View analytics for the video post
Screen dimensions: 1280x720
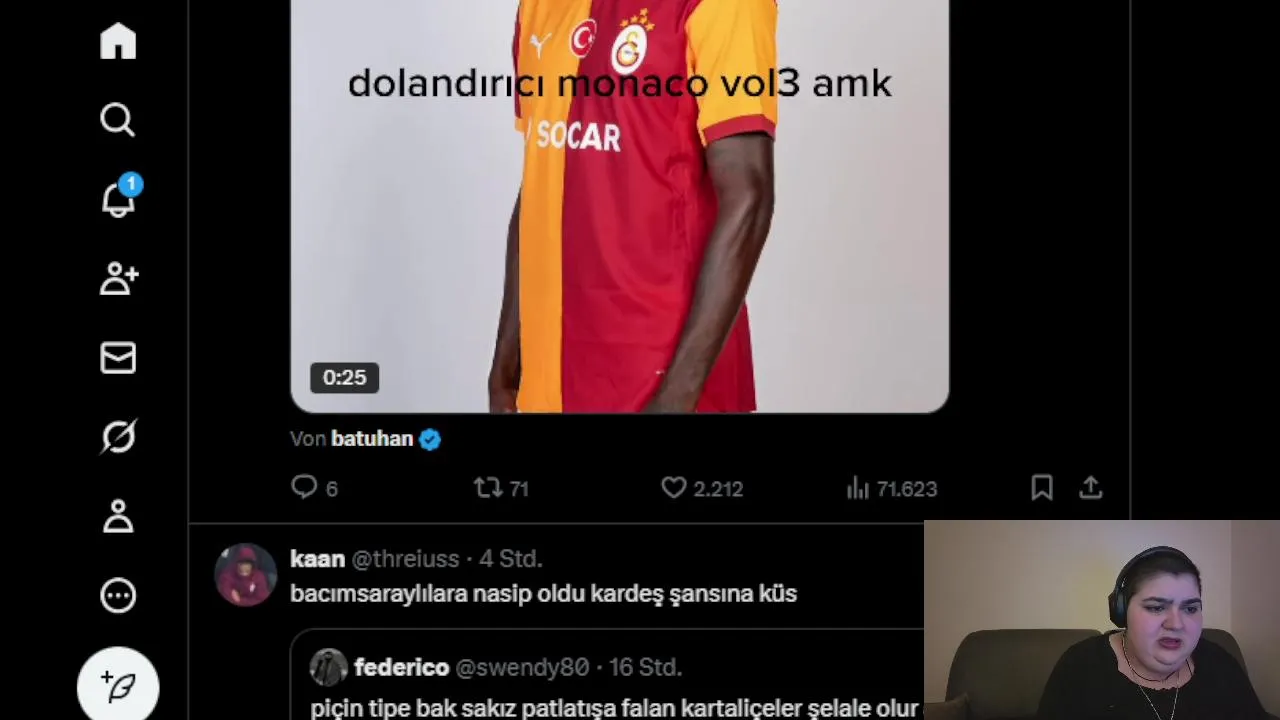click(x=858, y=488)
